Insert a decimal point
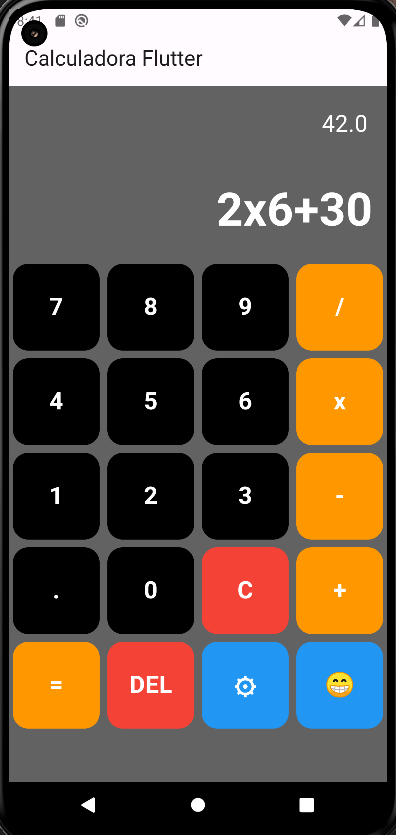This screenshot has width=396, height=835. (x=56, y=591)
